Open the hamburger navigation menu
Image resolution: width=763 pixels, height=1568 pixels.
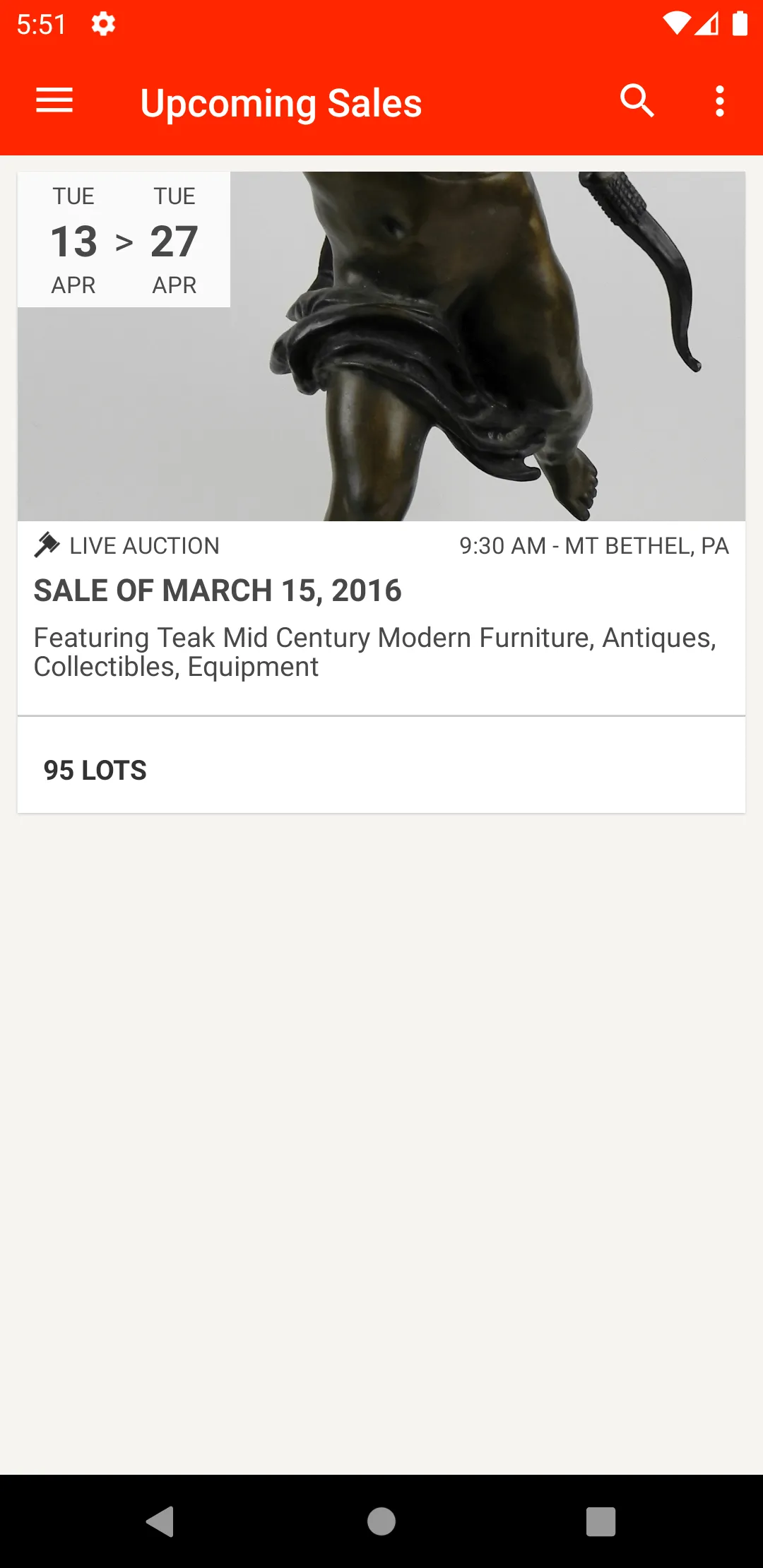54,101
